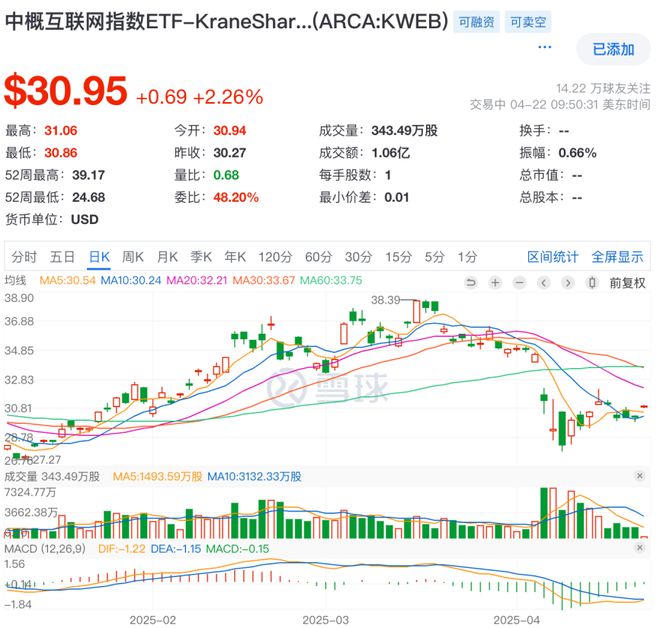Image resolution: width=660 pixels, height=628 pixels.
Task: Show the 30分 interval chart
Action: pyautogui.click(x=358, y=256)
